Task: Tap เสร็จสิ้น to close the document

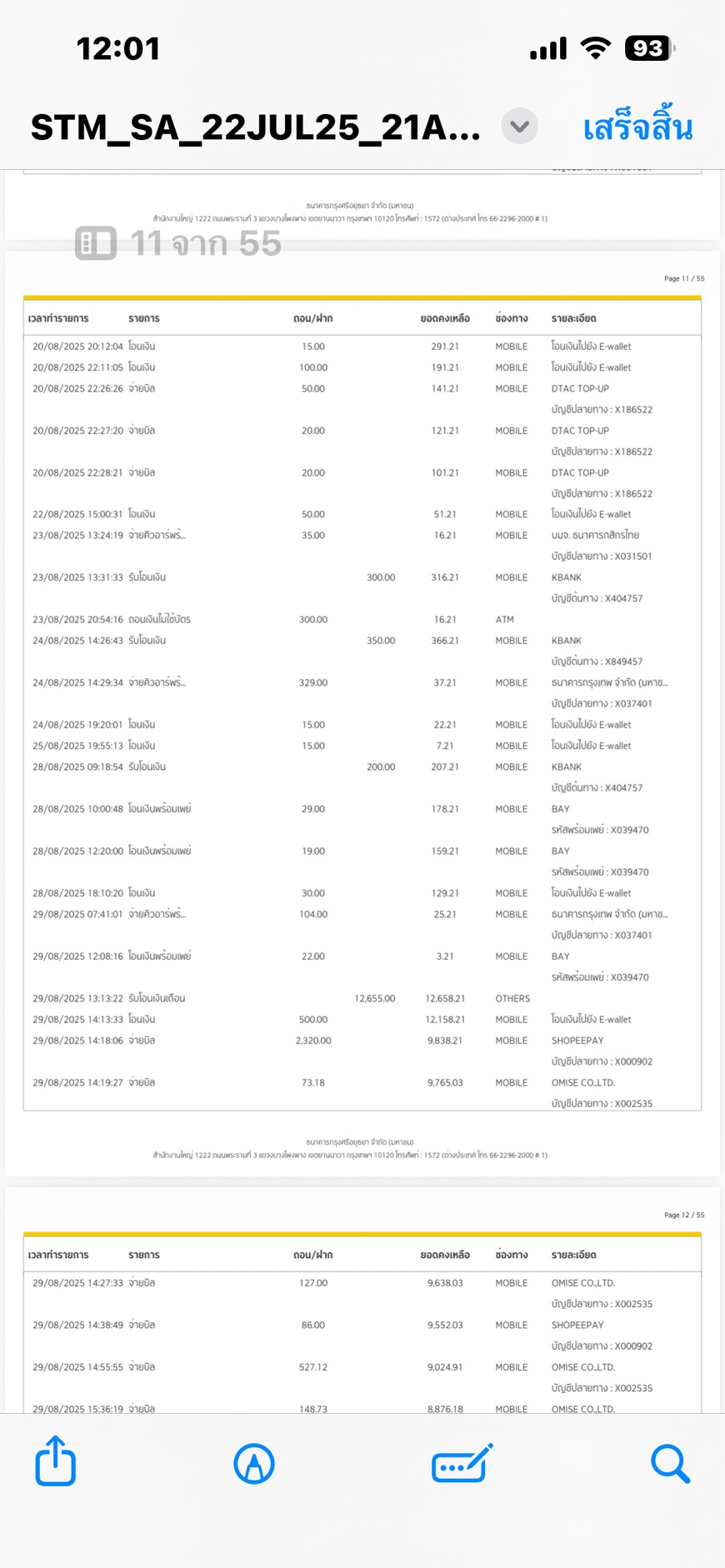Action: pyautogui.click(x=637, y=128)
